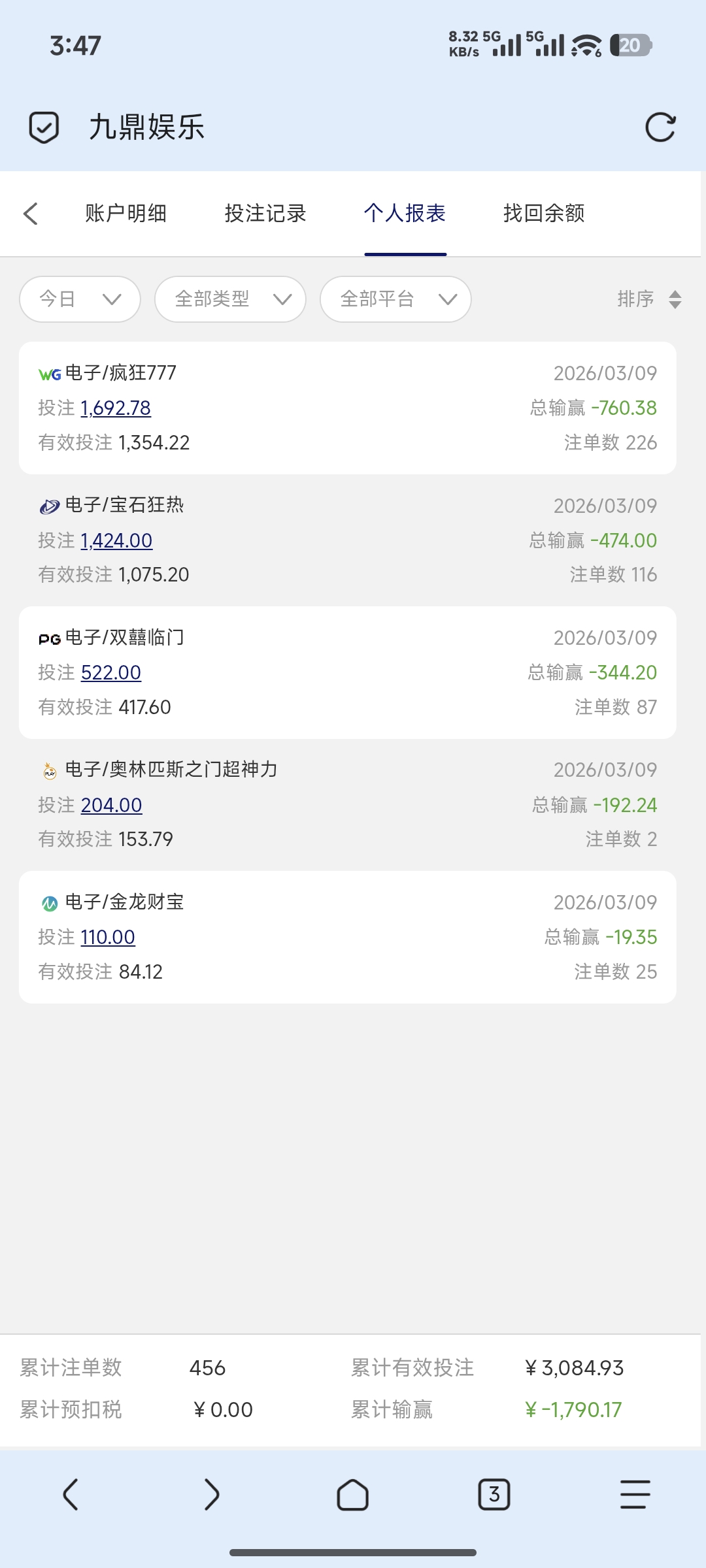Image resolution: width=706 pixels, height=1568 pixels.
Task: Open the 522.00 bet amount link
Action: pyautogui.click(x=111, y=672)
